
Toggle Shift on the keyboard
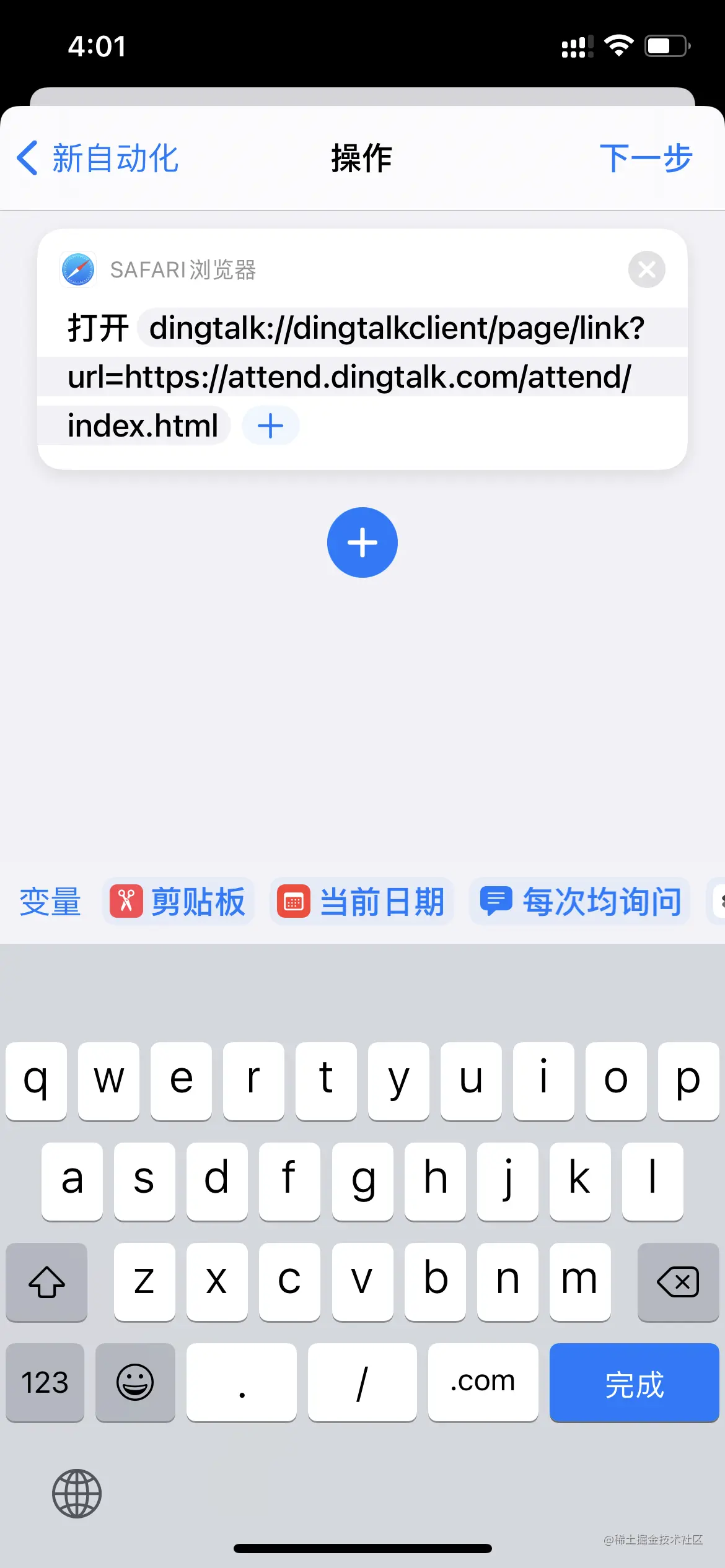coord(46,1283)
